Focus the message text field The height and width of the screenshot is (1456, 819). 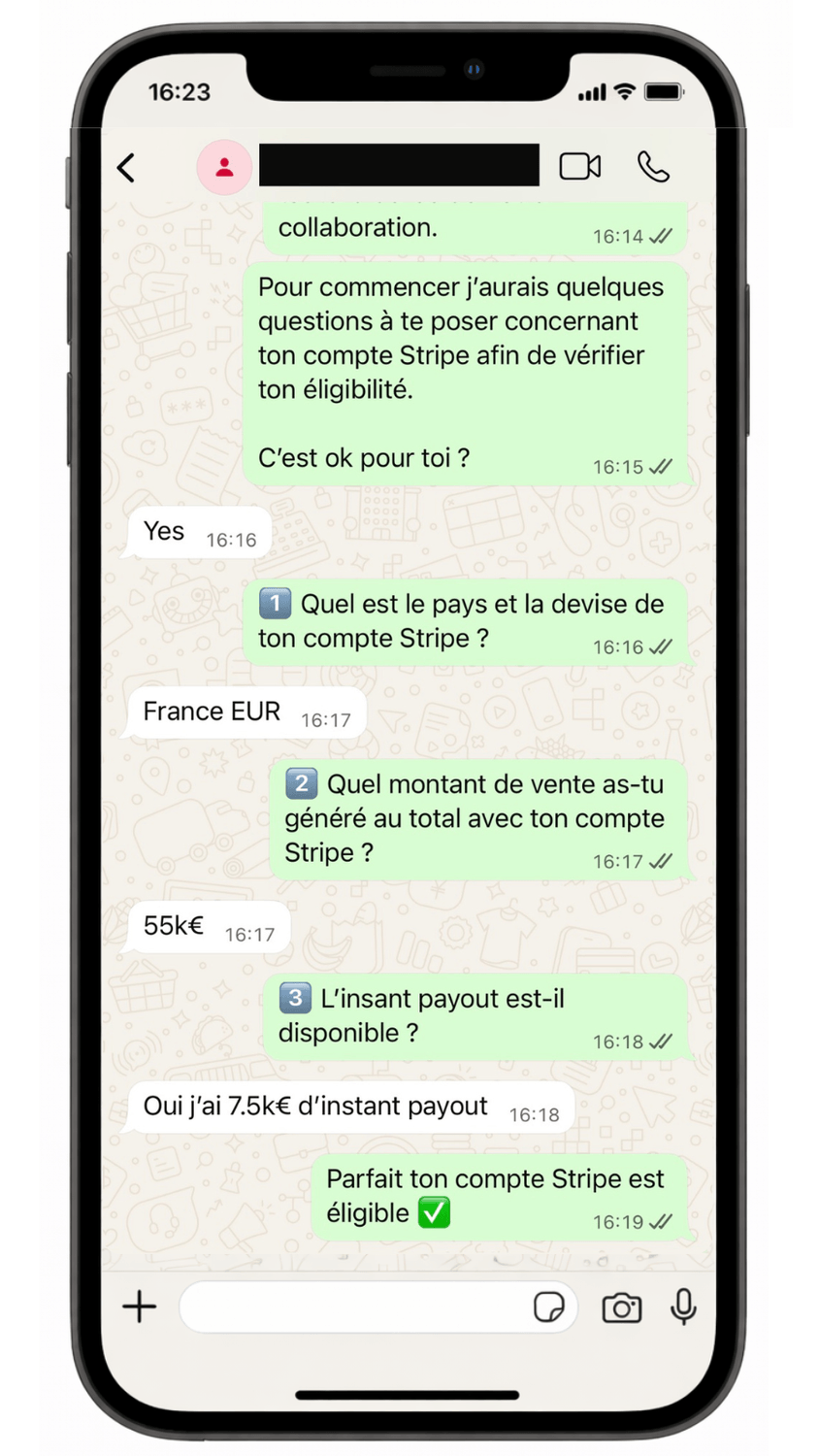pyautogui.click(x=354, y=1307)
